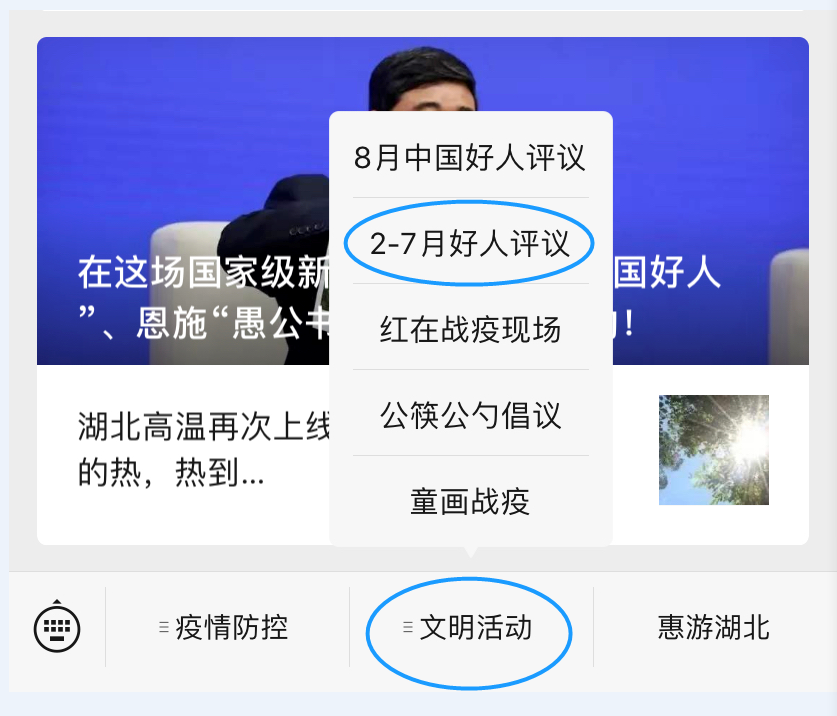Choose 公筷公勺倡议 in the popup
The height and width of the screenshot is (716, 837).
click(470, 414)
